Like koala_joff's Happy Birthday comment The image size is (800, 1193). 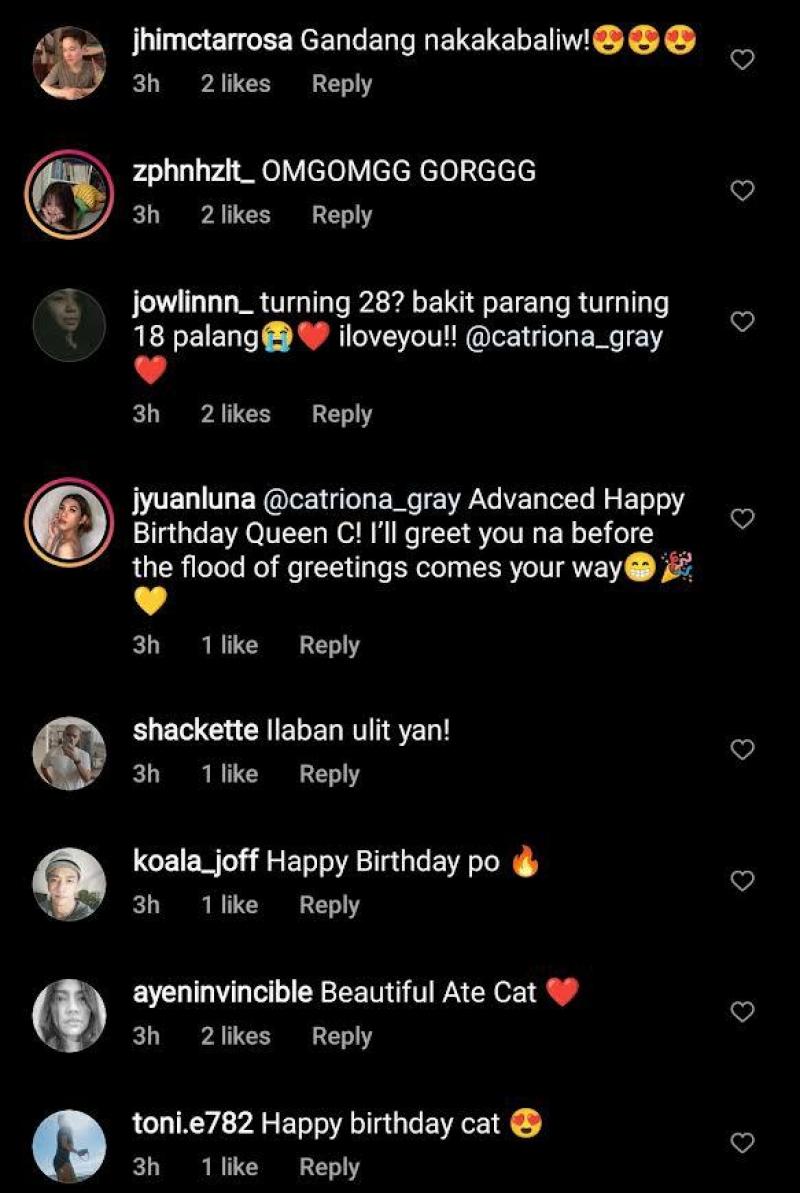742,881
